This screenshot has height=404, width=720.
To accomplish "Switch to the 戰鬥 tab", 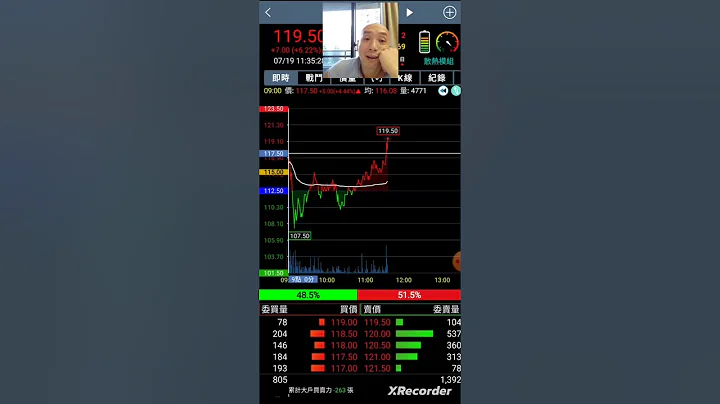I will coord(315,77).
